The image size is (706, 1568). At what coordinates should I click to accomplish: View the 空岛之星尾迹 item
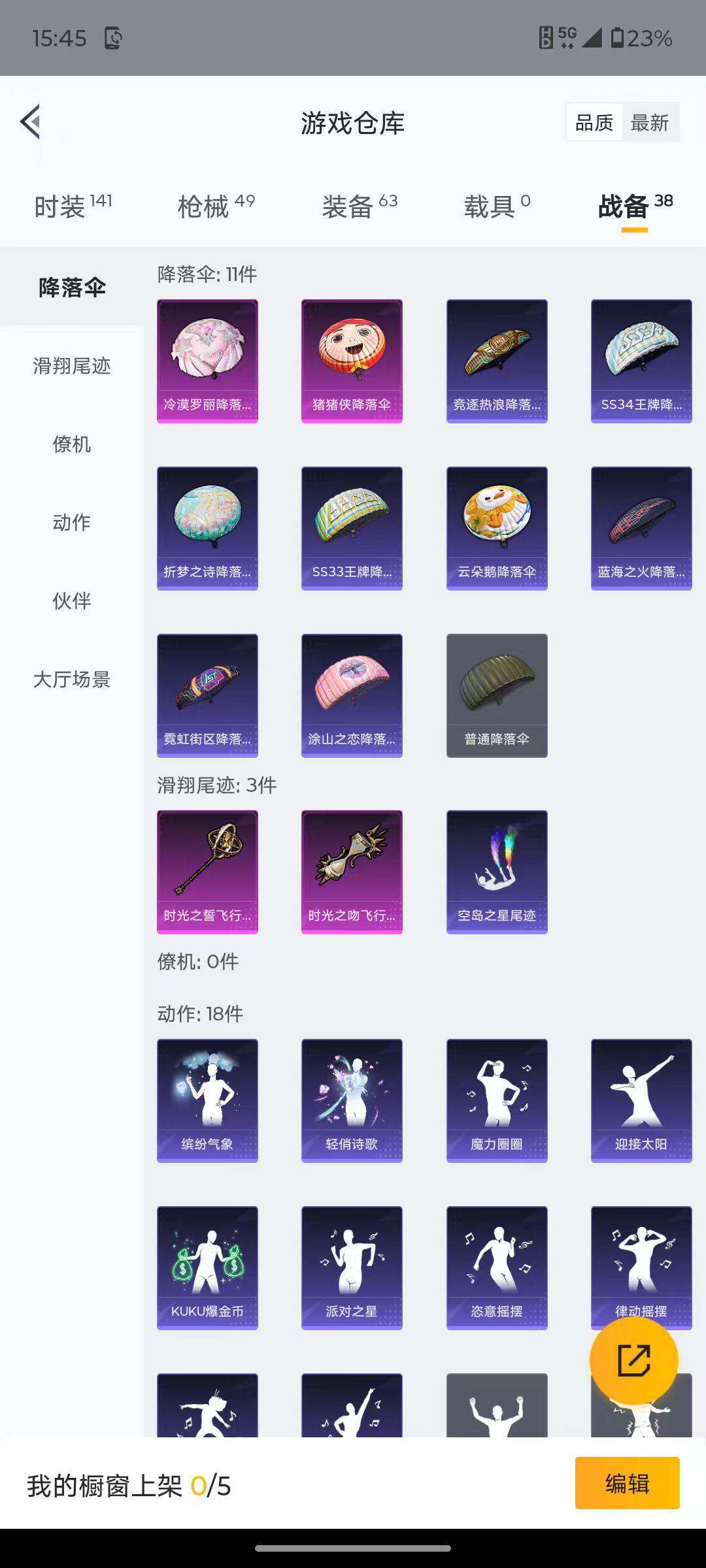(x=497, y=872)
